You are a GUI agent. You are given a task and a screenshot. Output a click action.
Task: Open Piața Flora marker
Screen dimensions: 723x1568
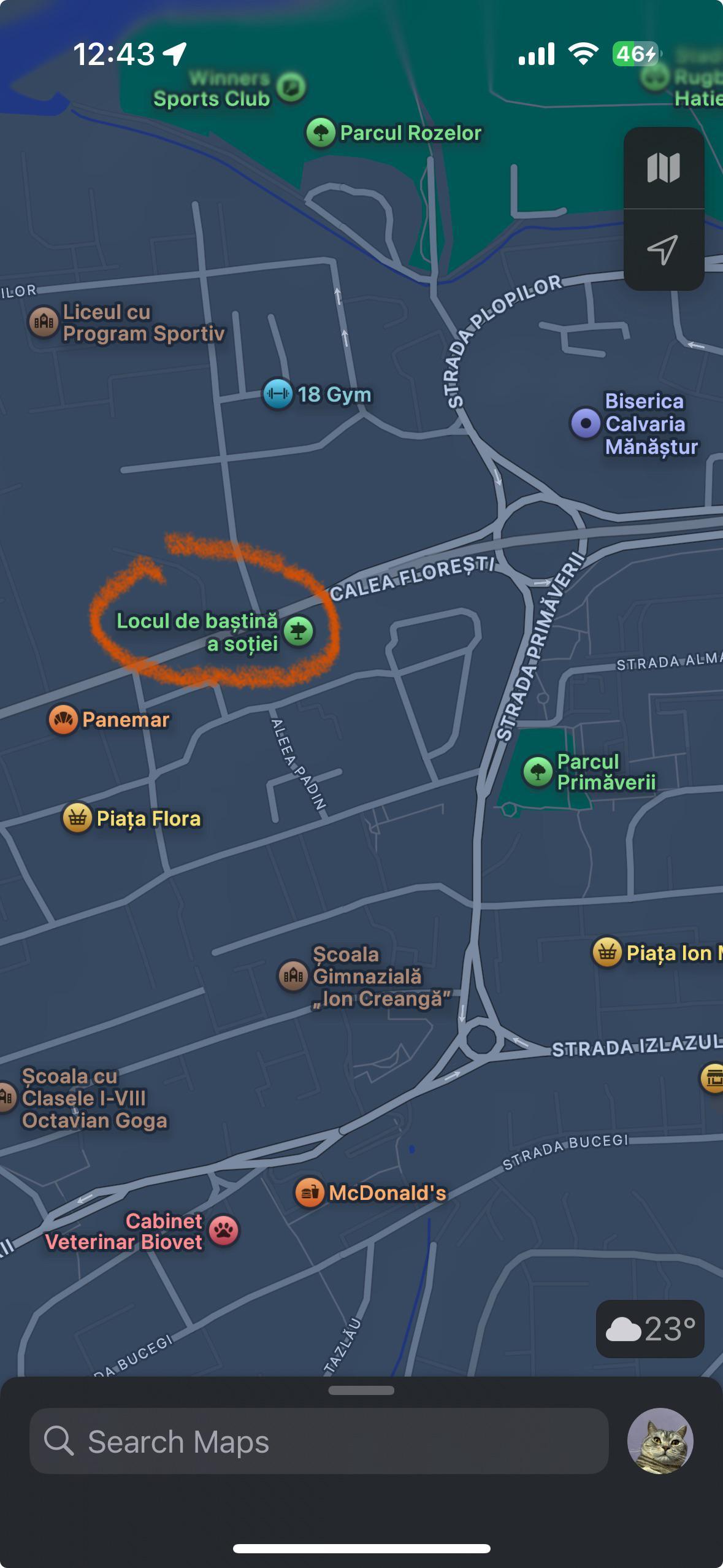coord(78,818)
